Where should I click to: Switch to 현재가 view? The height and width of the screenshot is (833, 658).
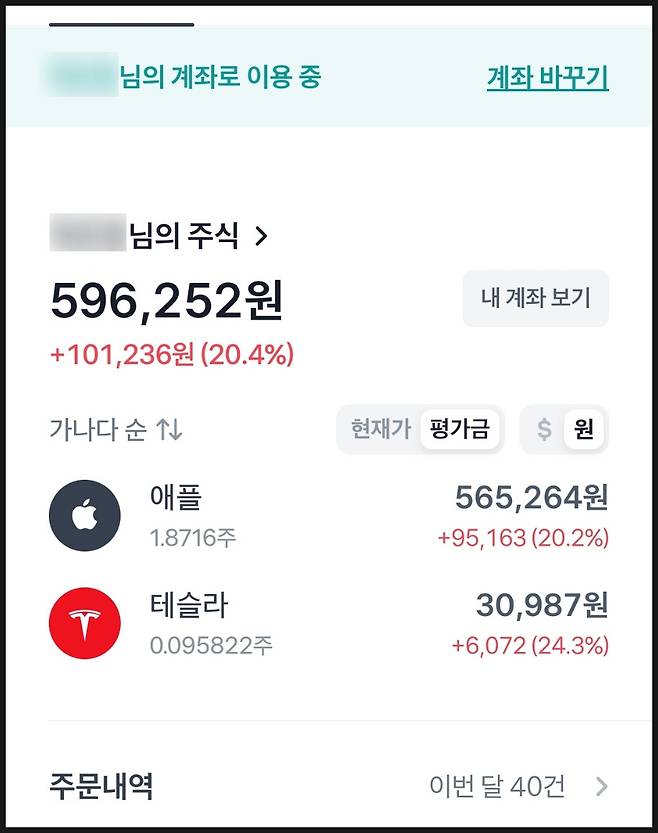(x=380, y=430)
